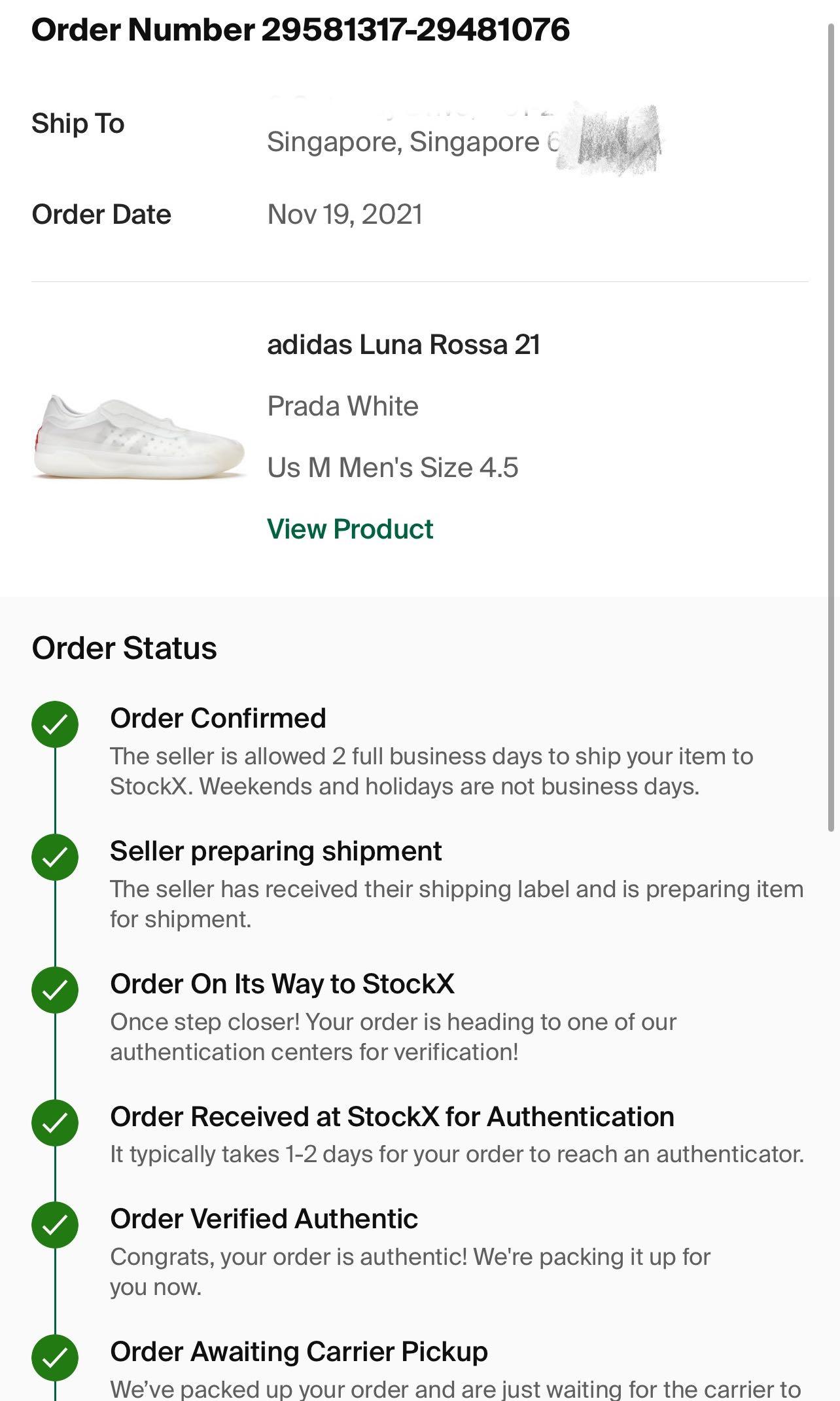Screen dimensions: 840x1401
Task: Toggle the Seller preparing shipment status step
Action: click(277, 852)
